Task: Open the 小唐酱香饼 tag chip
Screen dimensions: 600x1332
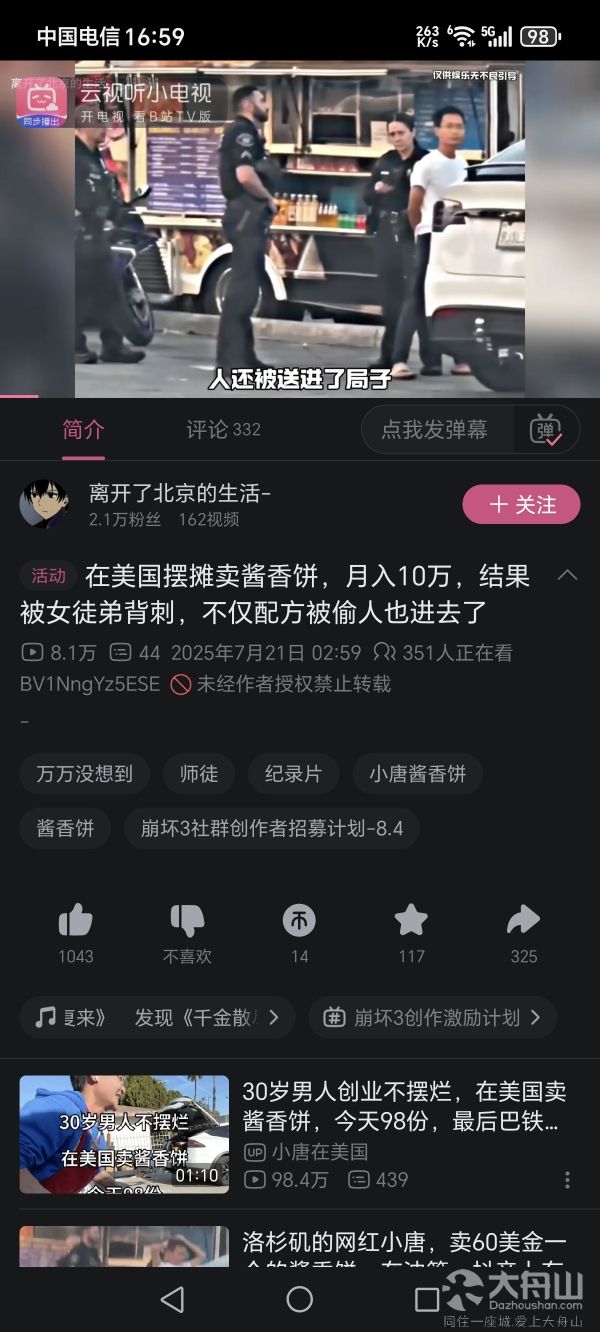Action: 417,774
